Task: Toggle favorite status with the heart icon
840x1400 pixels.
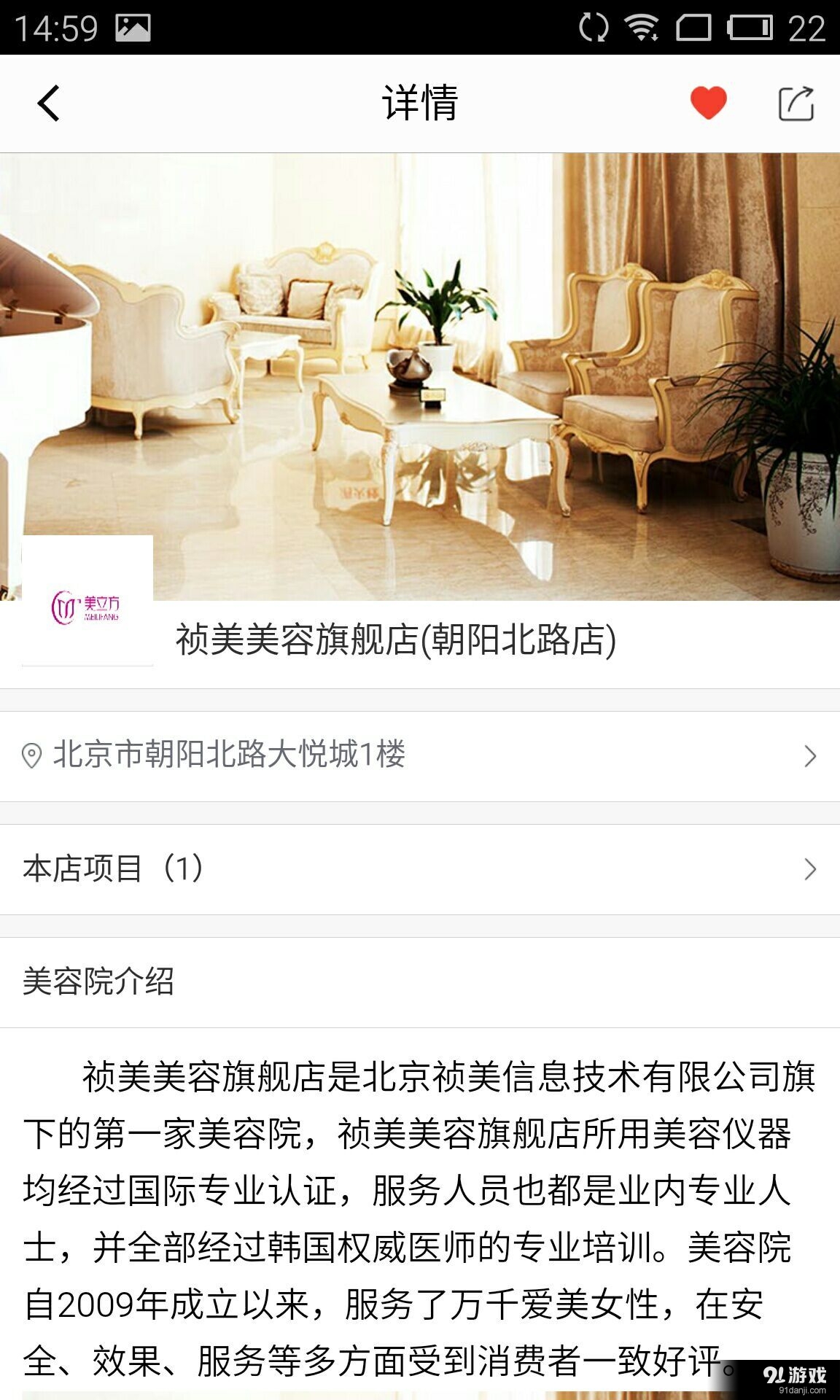Action: point(708,102)
